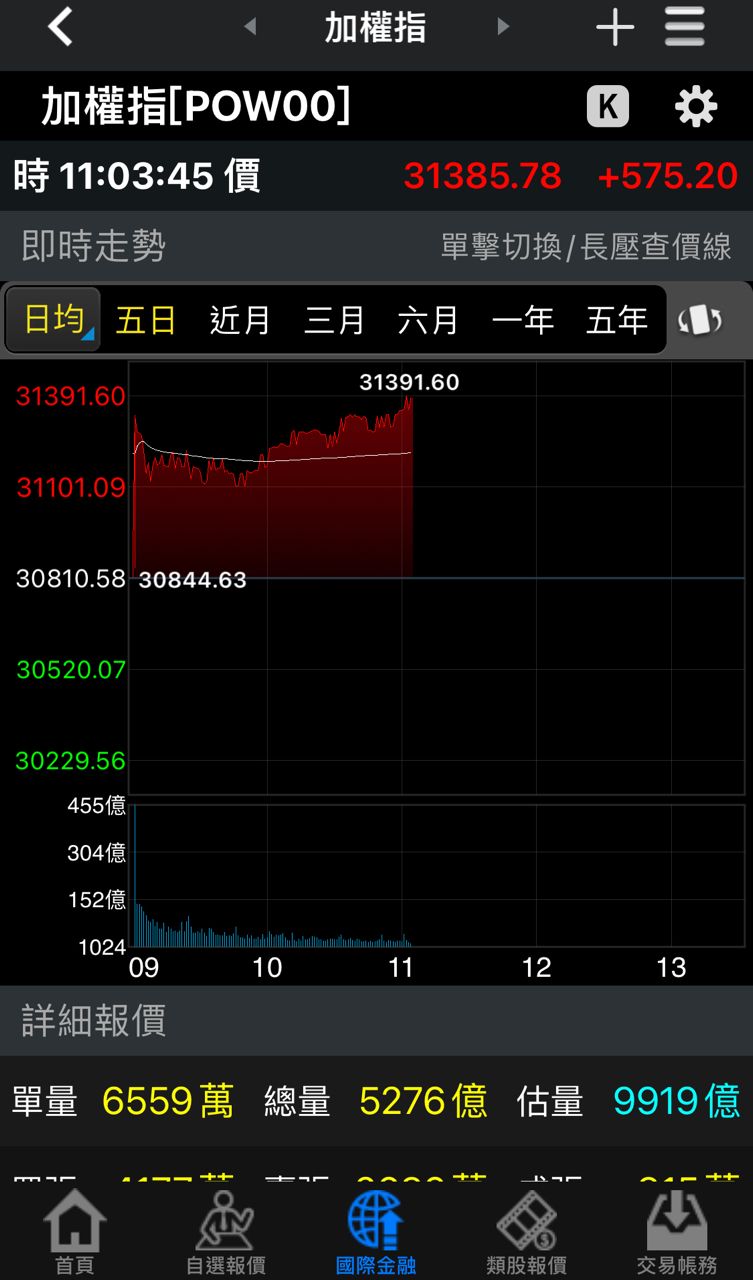Go to the 首頁 home tab
This screenshot has height=1280, width=753.
coord(75,1232)
